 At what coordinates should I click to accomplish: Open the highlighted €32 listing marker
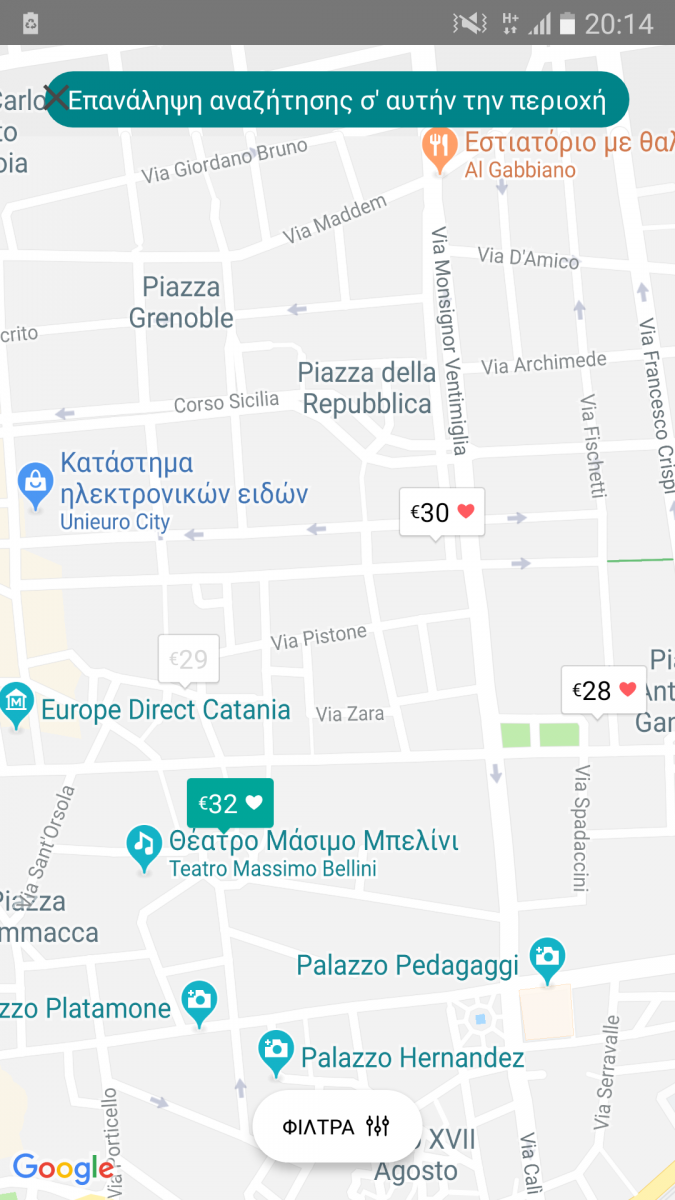[x=230, y=804]
